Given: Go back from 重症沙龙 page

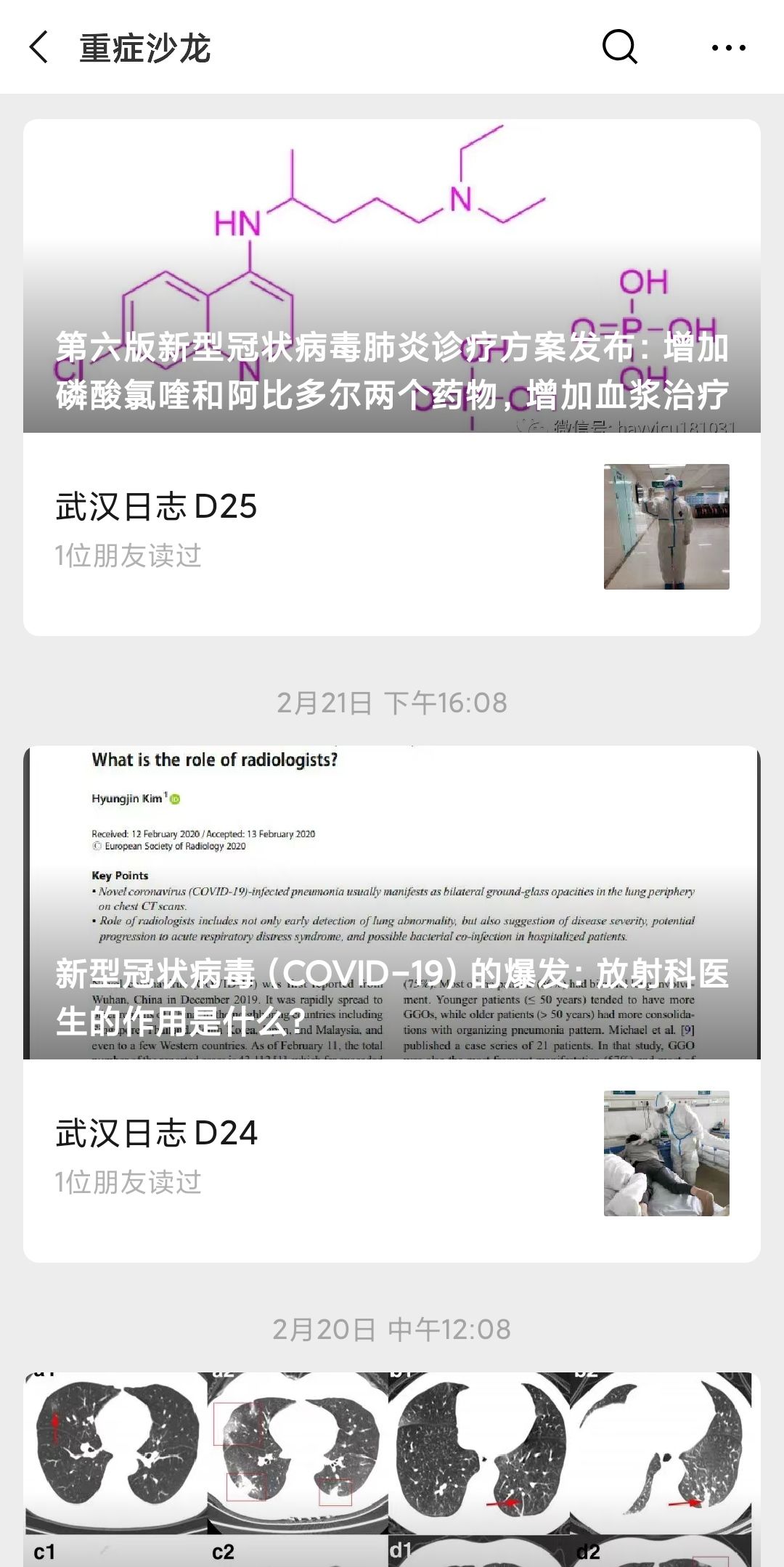Looking at the screenshot, I should coord(39,48).
